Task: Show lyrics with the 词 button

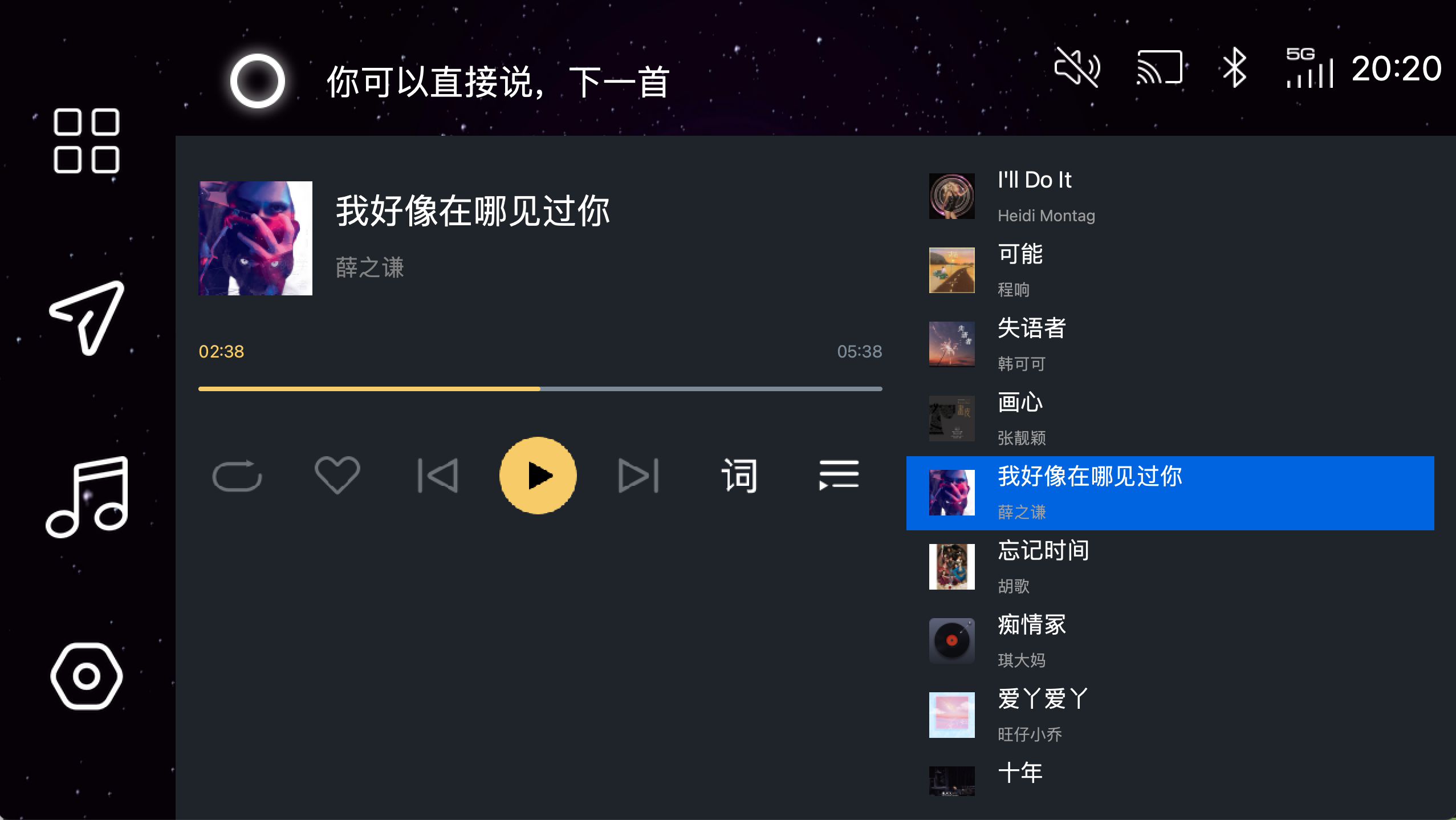Action: [x=739, y=476]
